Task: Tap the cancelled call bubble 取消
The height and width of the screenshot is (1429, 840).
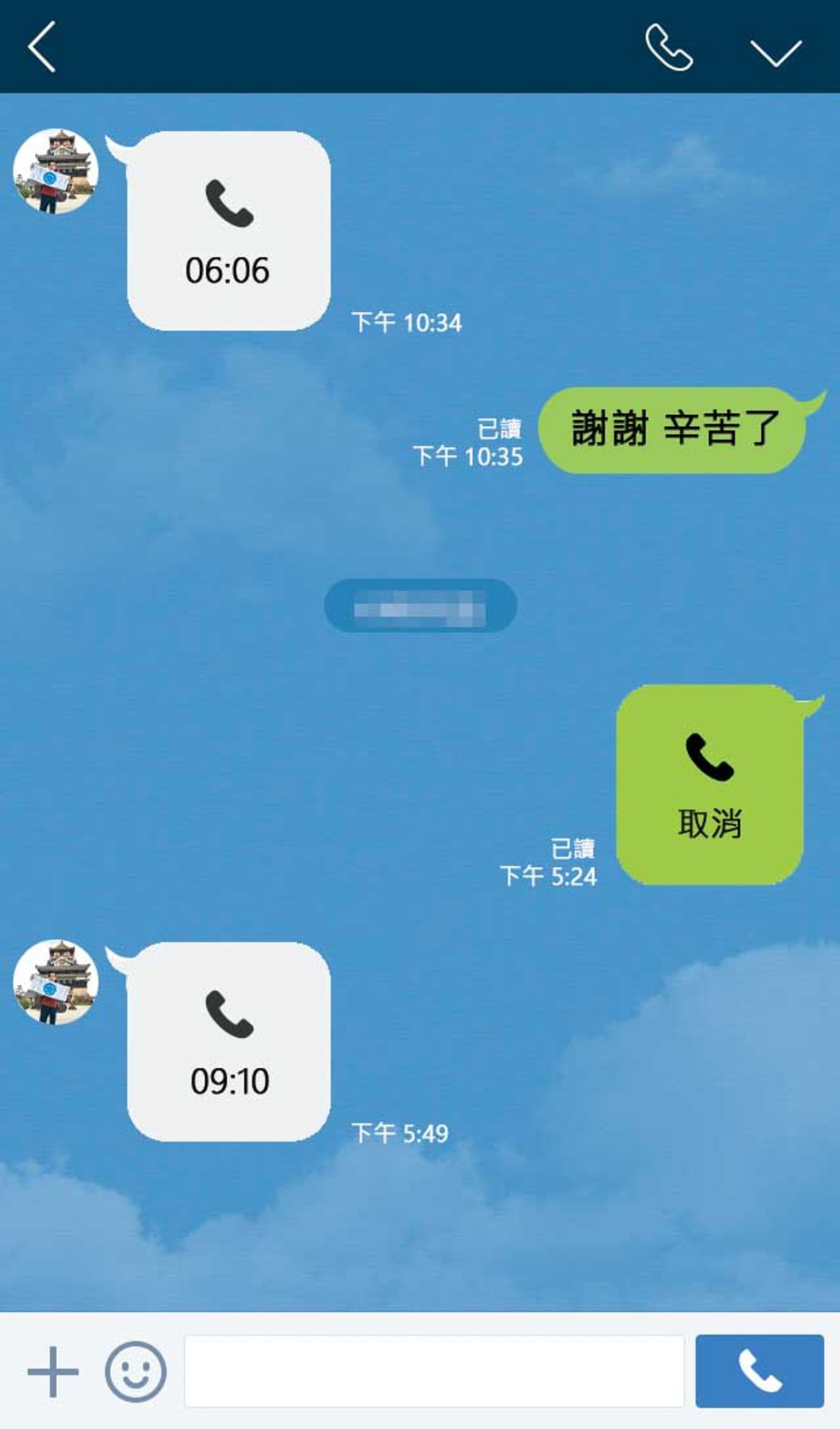Action: [x=710, y=784]
